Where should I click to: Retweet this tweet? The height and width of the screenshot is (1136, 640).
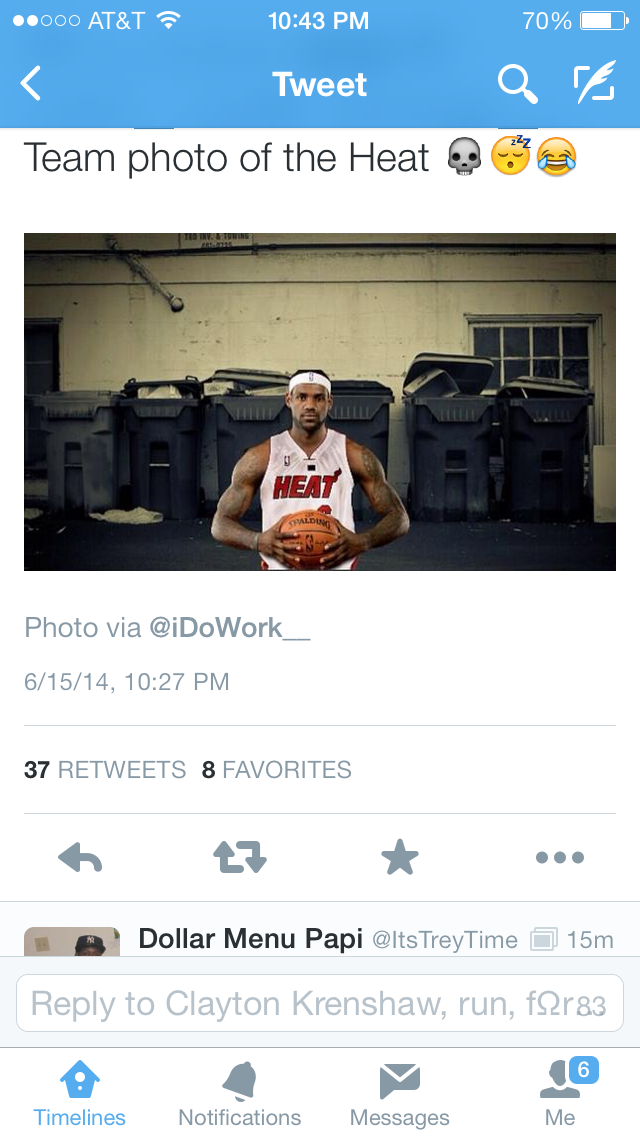pyautogui.click(x=240, y=857)
